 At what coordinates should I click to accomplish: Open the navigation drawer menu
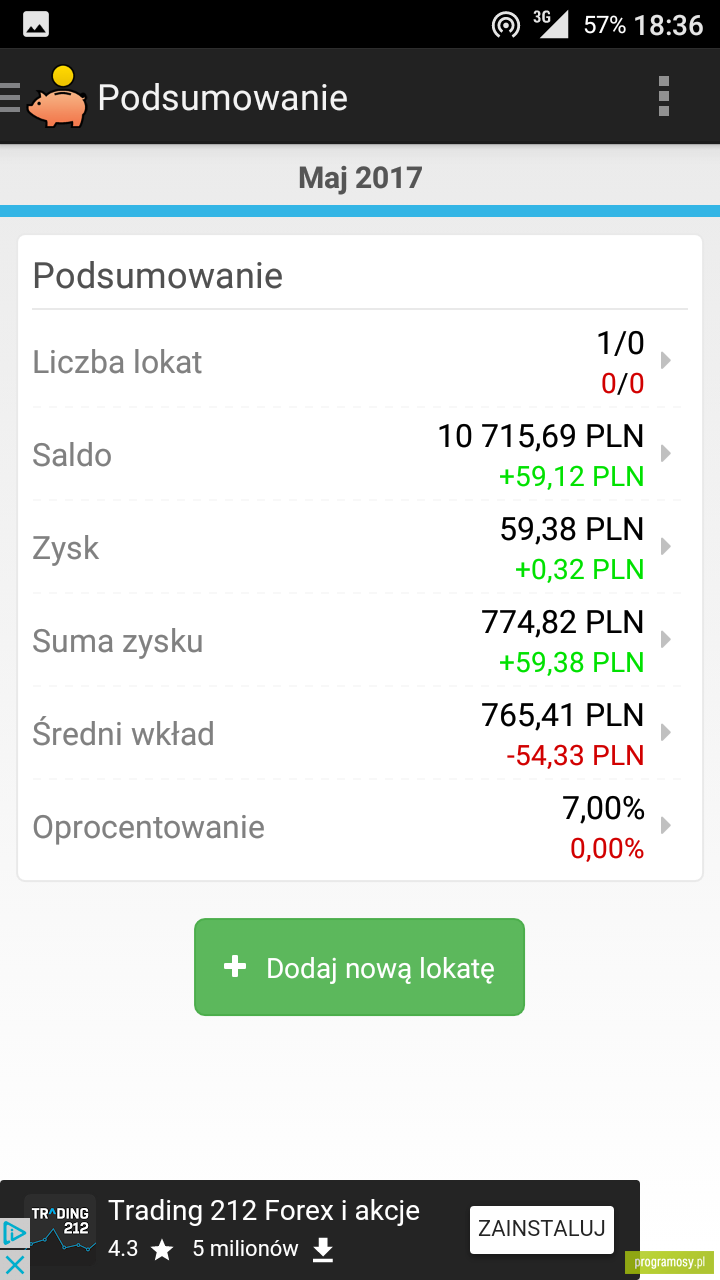point(12,97)
